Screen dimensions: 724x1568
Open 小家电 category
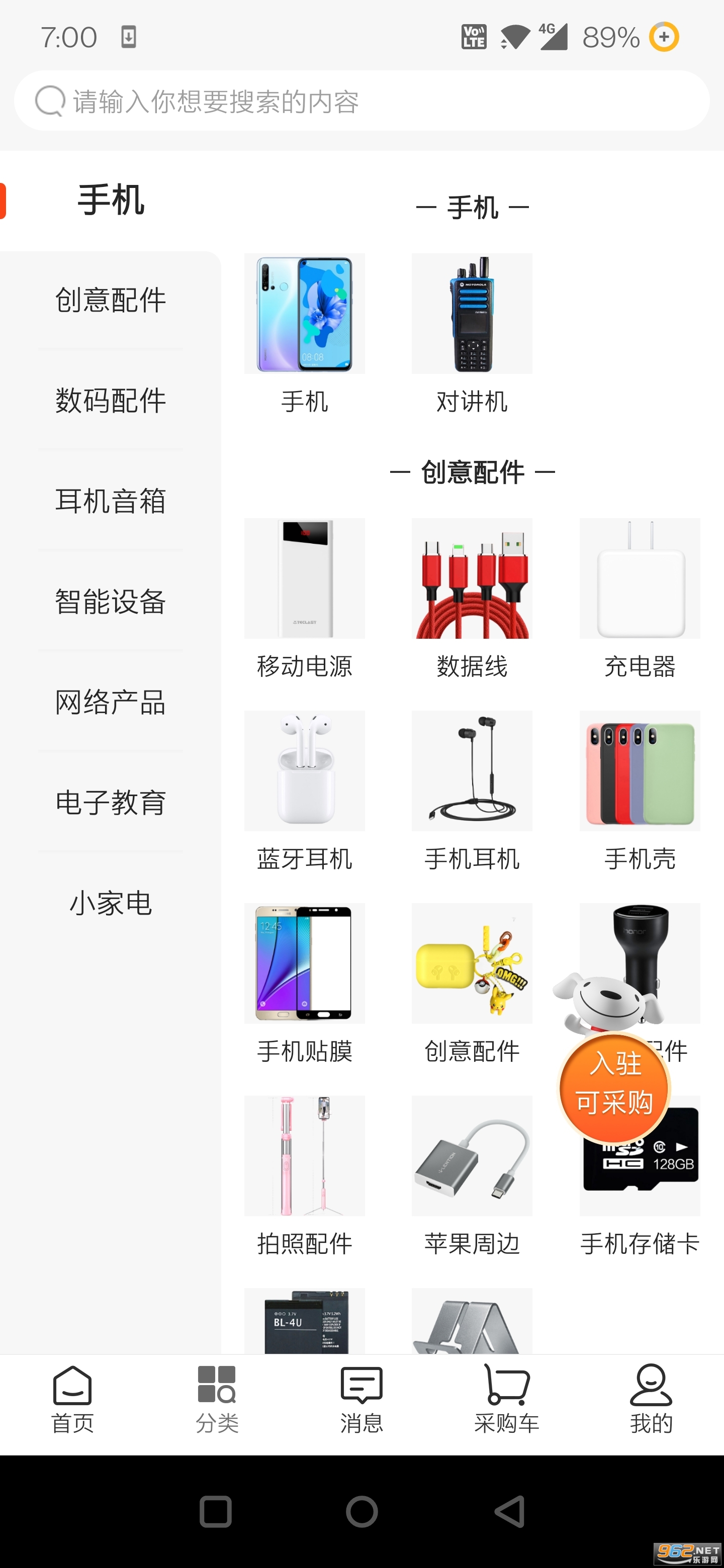click(x=110, y=903)
